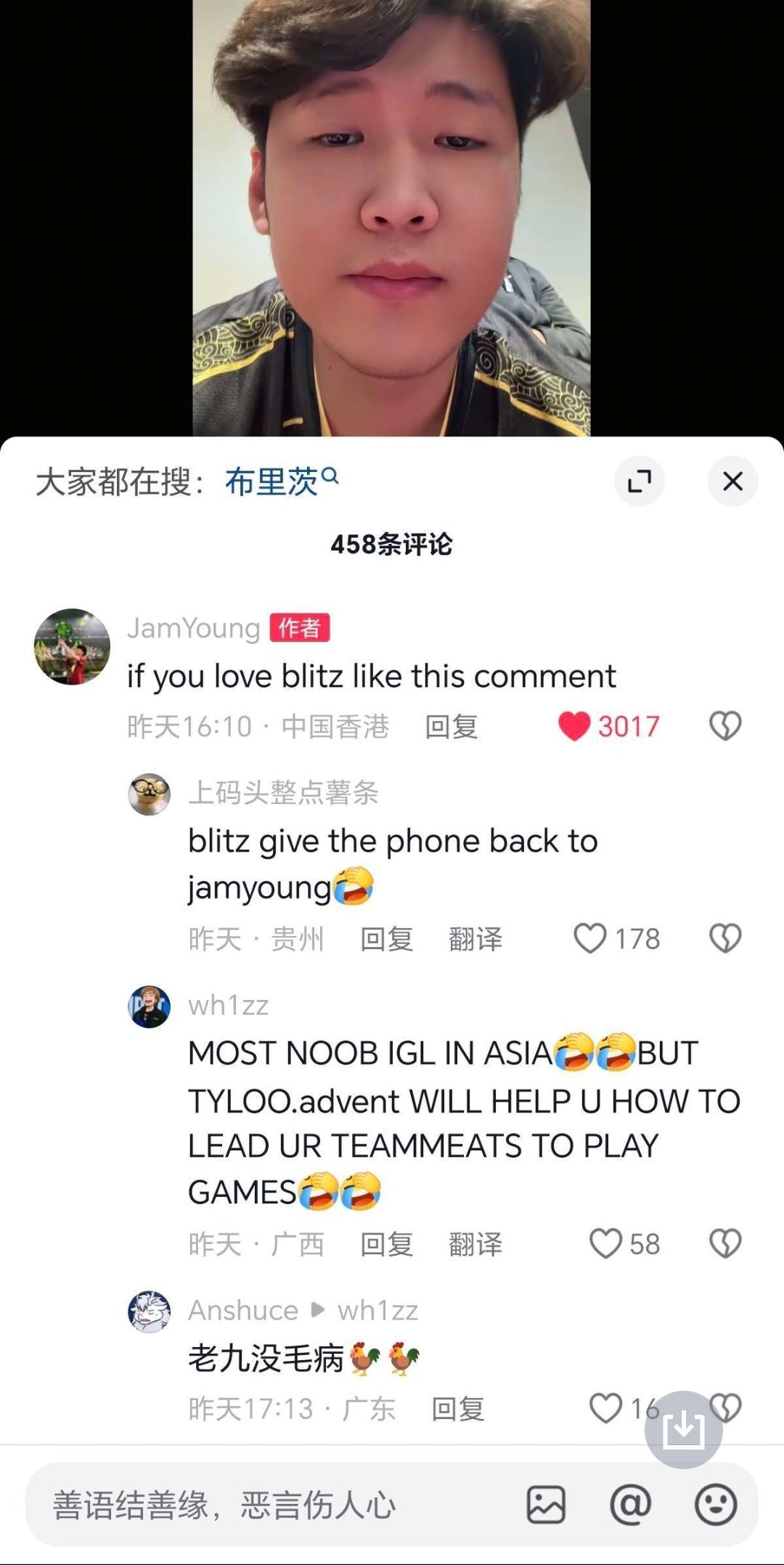Image resolution: width=784 pixels, height=1565 pixels.
Task: Translate 上码头整点薯条's comment
Action: point(475,939)
